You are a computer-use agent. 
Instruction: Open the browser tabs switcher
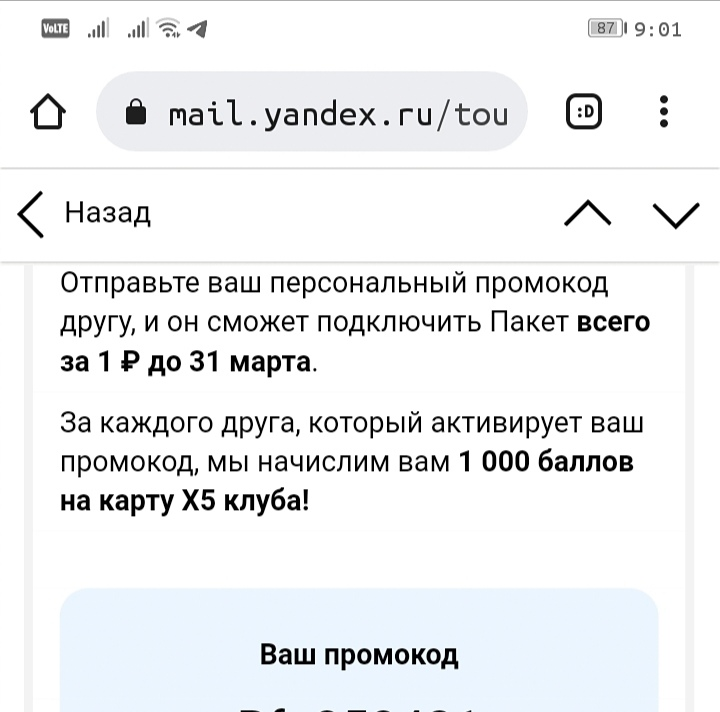point(584,112)
